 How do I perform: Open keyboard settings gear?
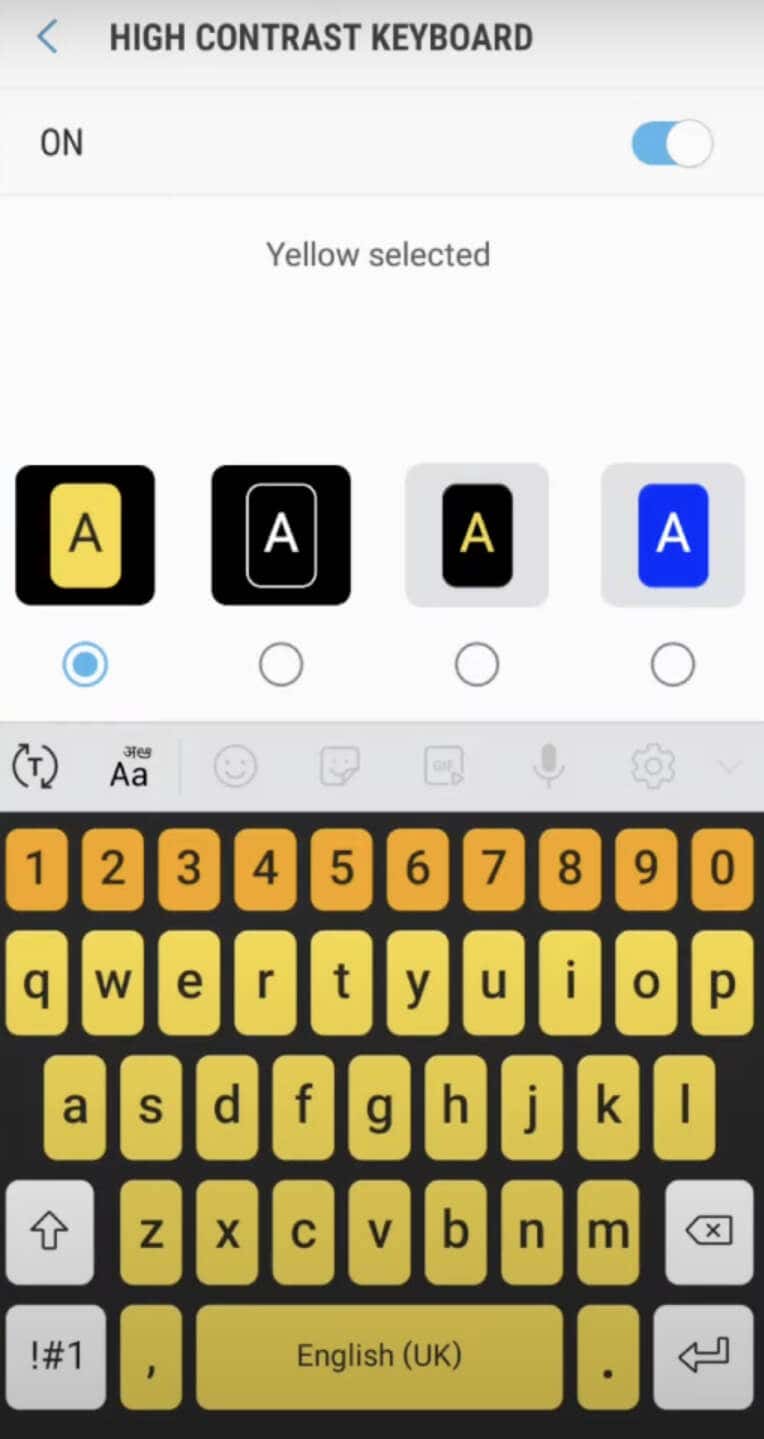tap(653, 767)
